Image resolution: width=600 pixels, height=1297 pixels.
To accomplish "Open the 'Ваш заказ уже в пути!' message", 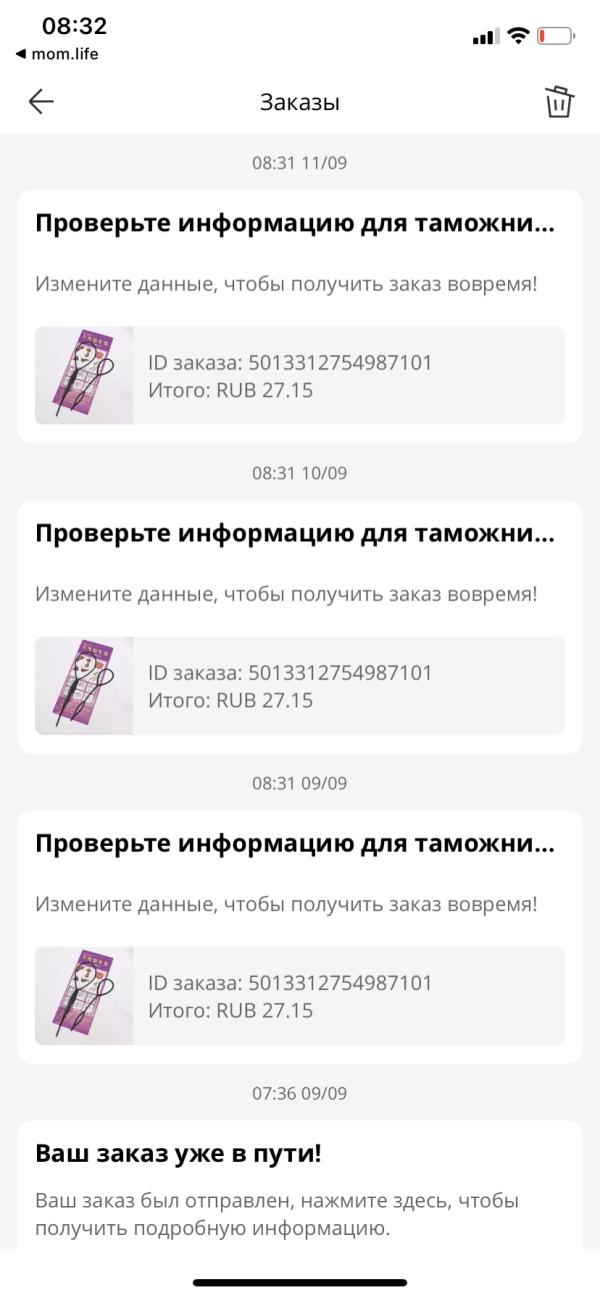I will click(300, 1185).
